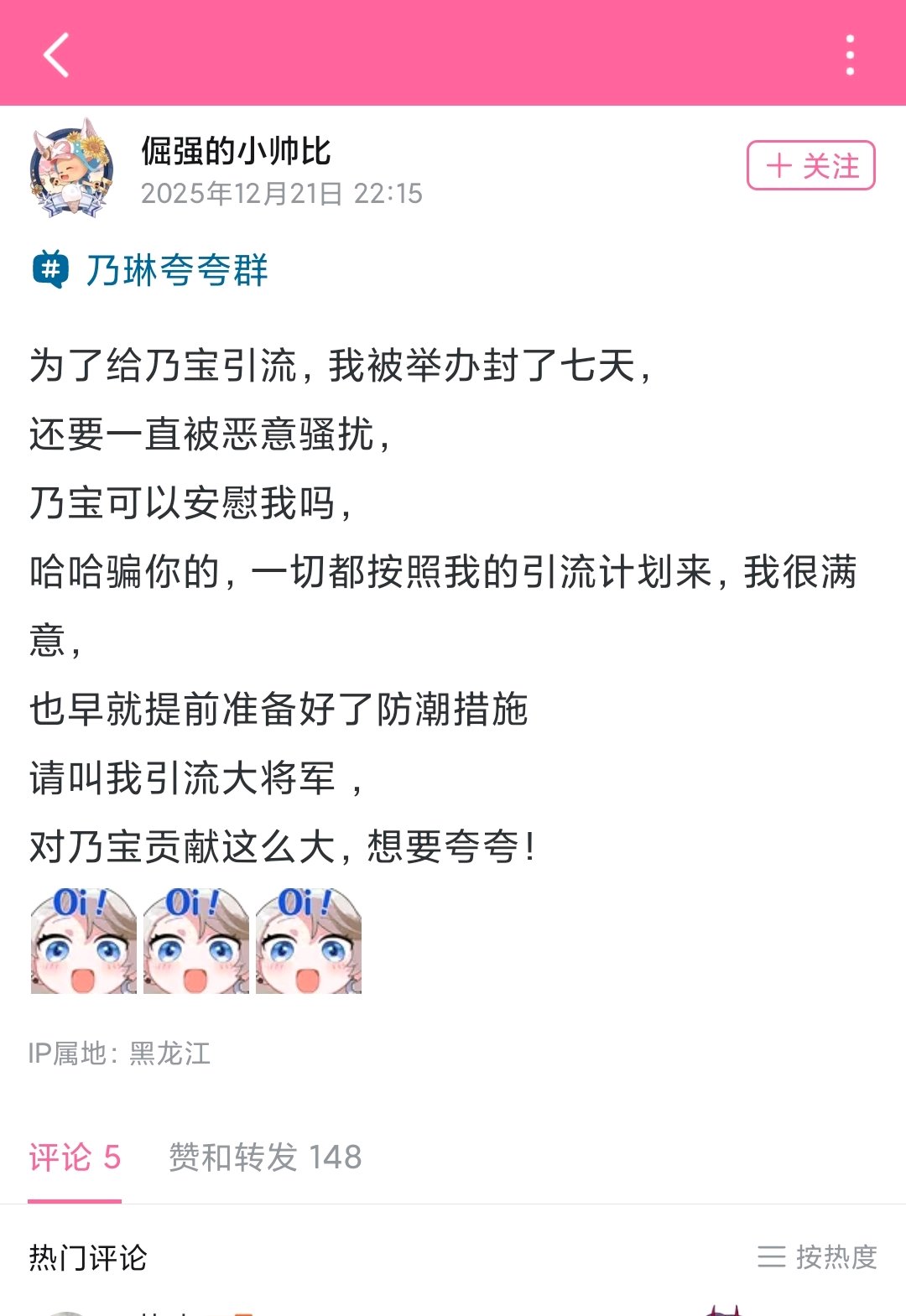
Task: Go back using the top-left arrow
Action: pyautogui.click(x=56, y=55)
